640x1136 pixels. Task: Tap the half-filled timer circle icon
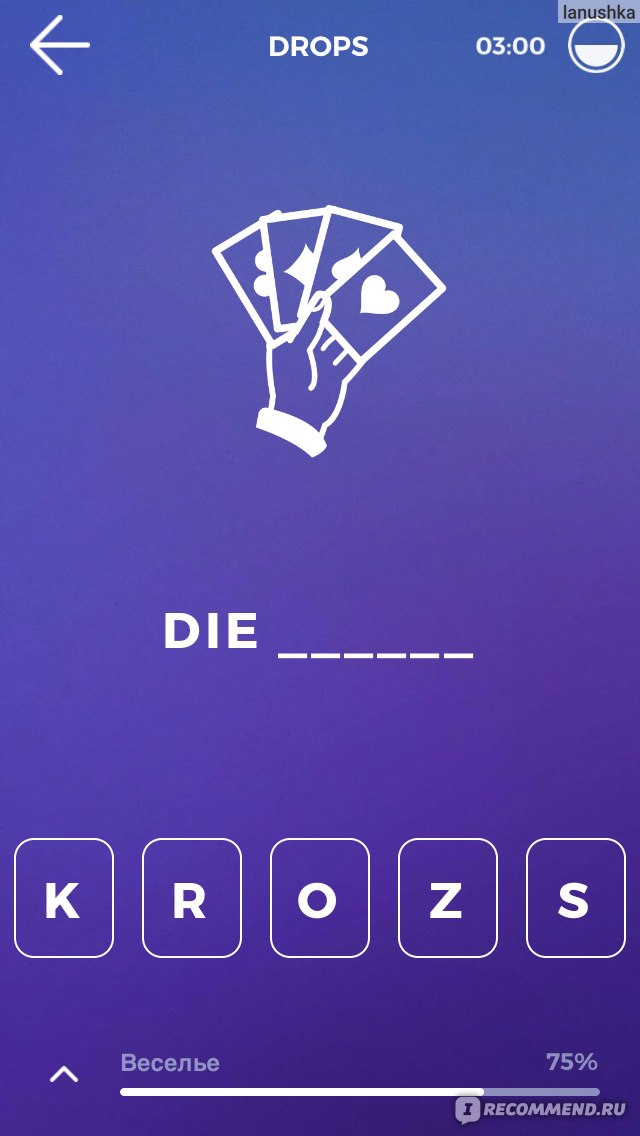click(596, 46)
